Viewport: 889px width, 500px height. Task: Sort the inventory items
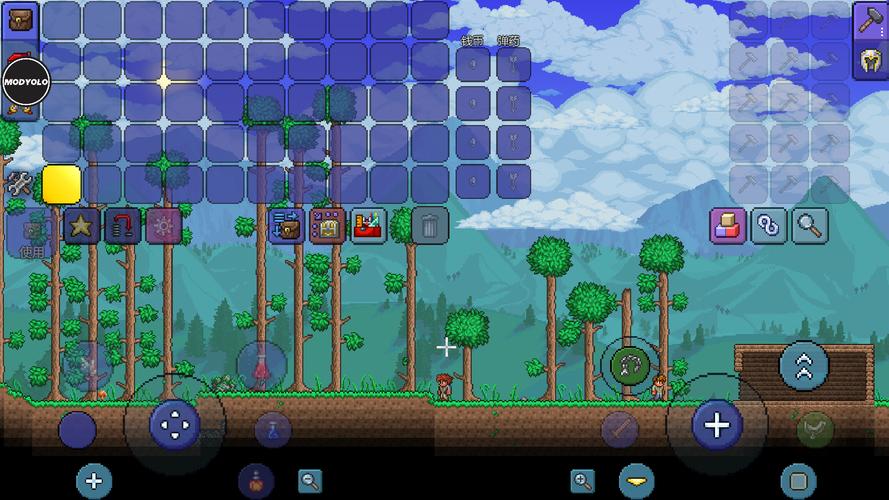pyautogui.click(x=327, y=226)
